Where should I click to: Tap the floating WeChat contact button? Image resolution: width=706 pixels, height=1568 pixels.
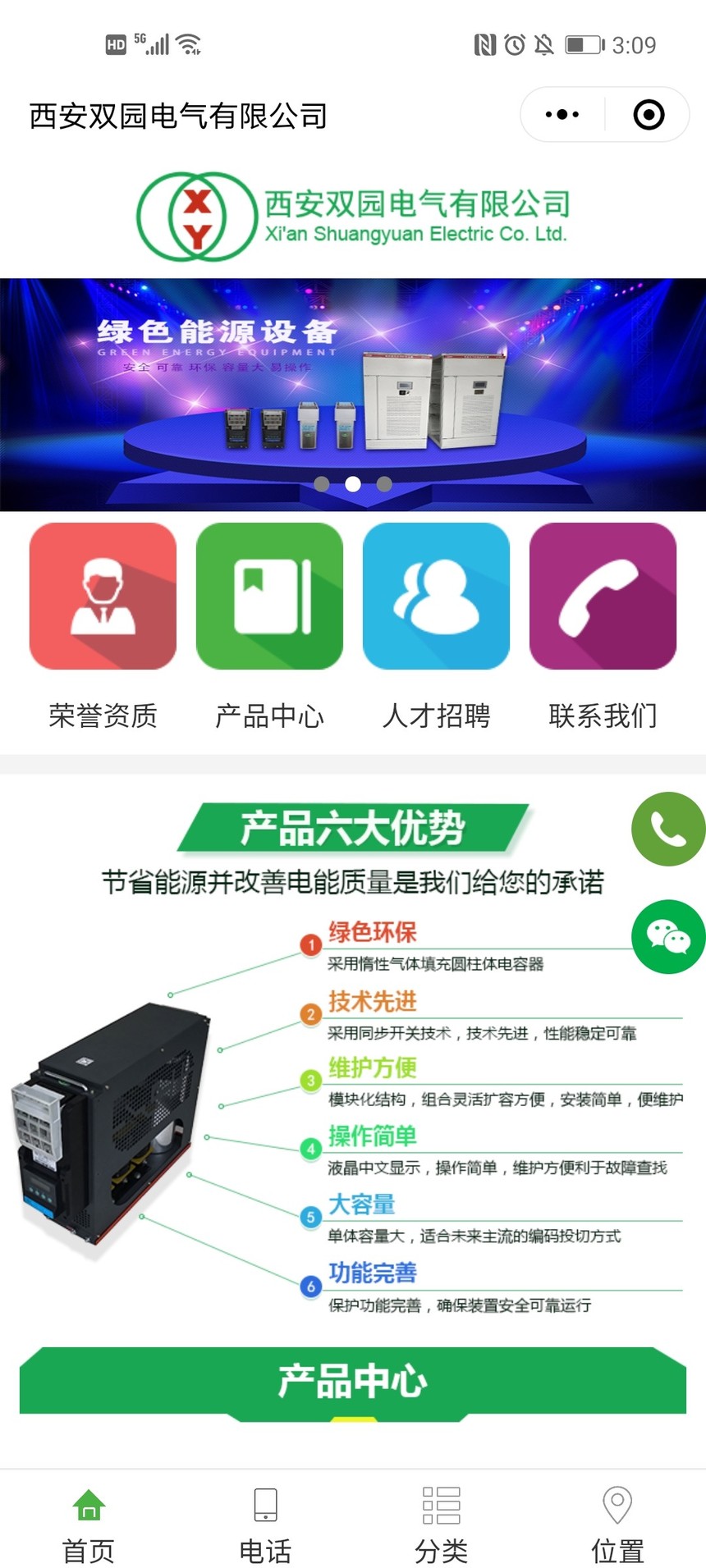668,937
